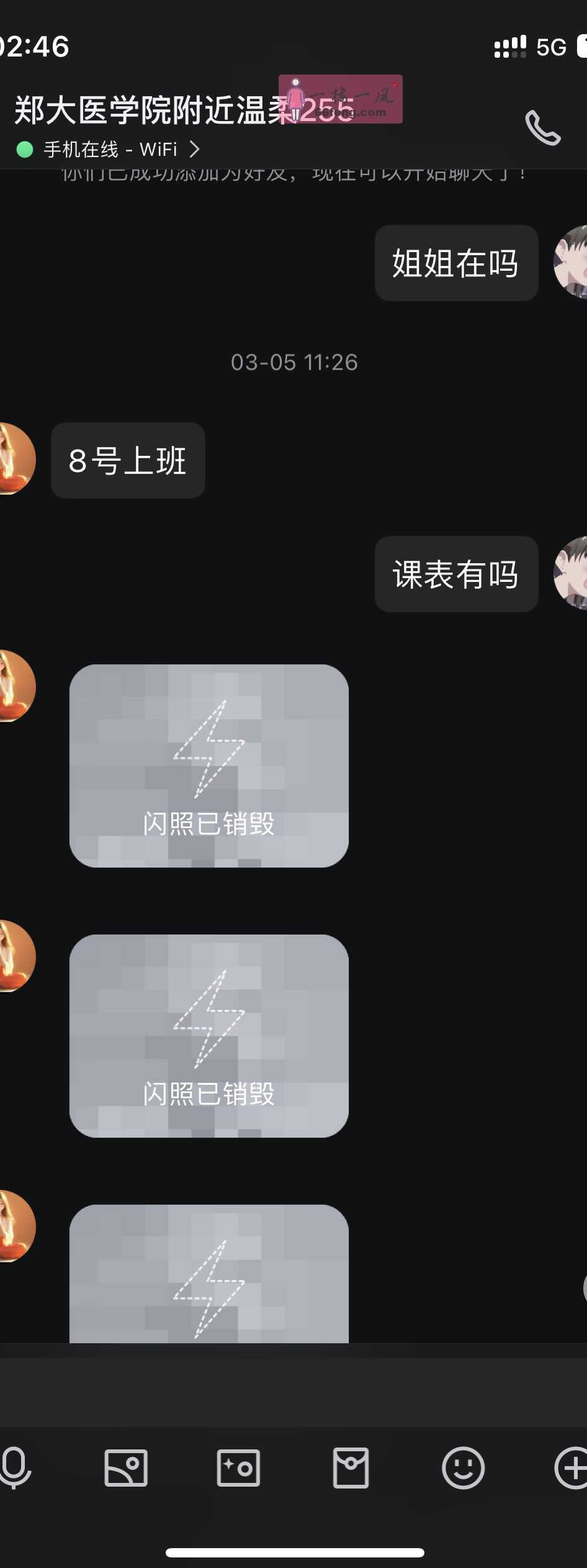
Task: Tap the message input field
Action: (293, 1390)
